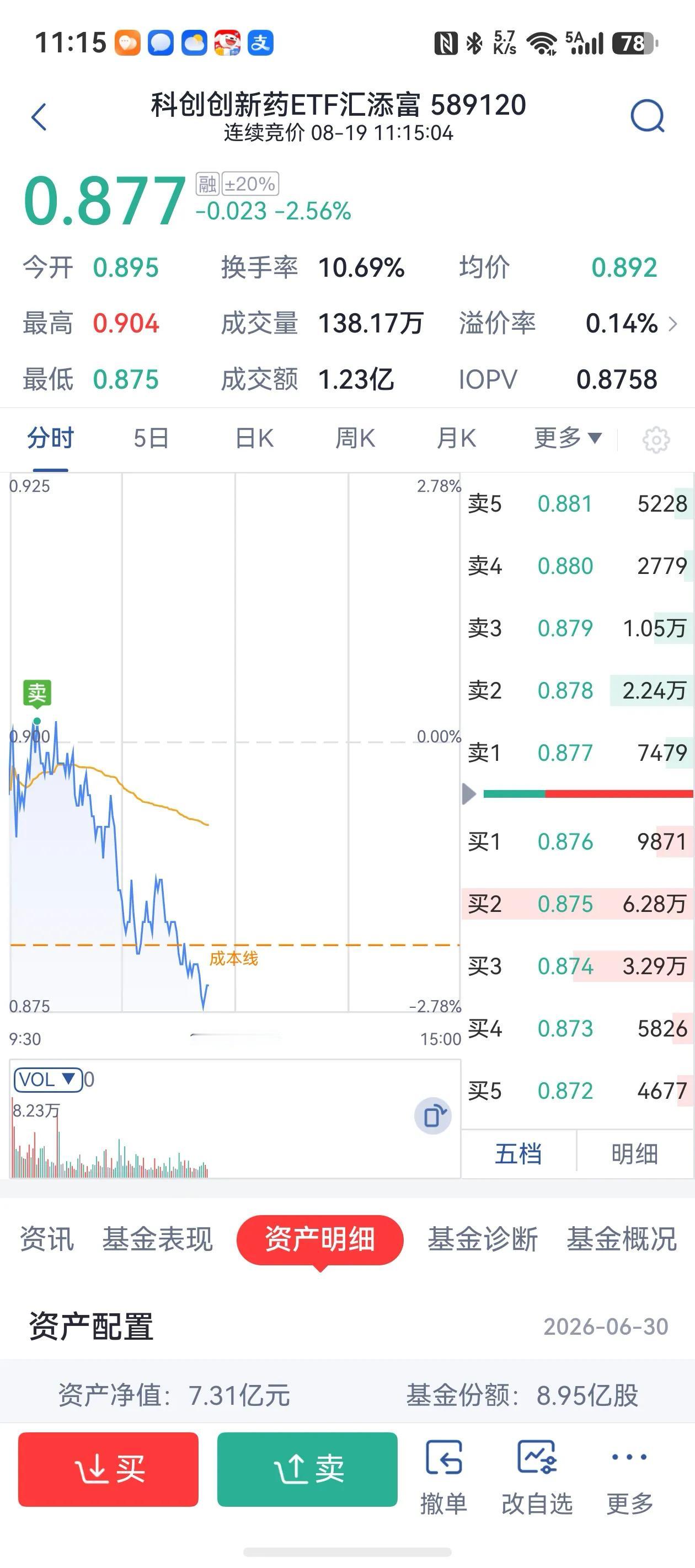Open chart settings gear icon
Viewport: 695px width, 1568px height.
tap(656, 439)
